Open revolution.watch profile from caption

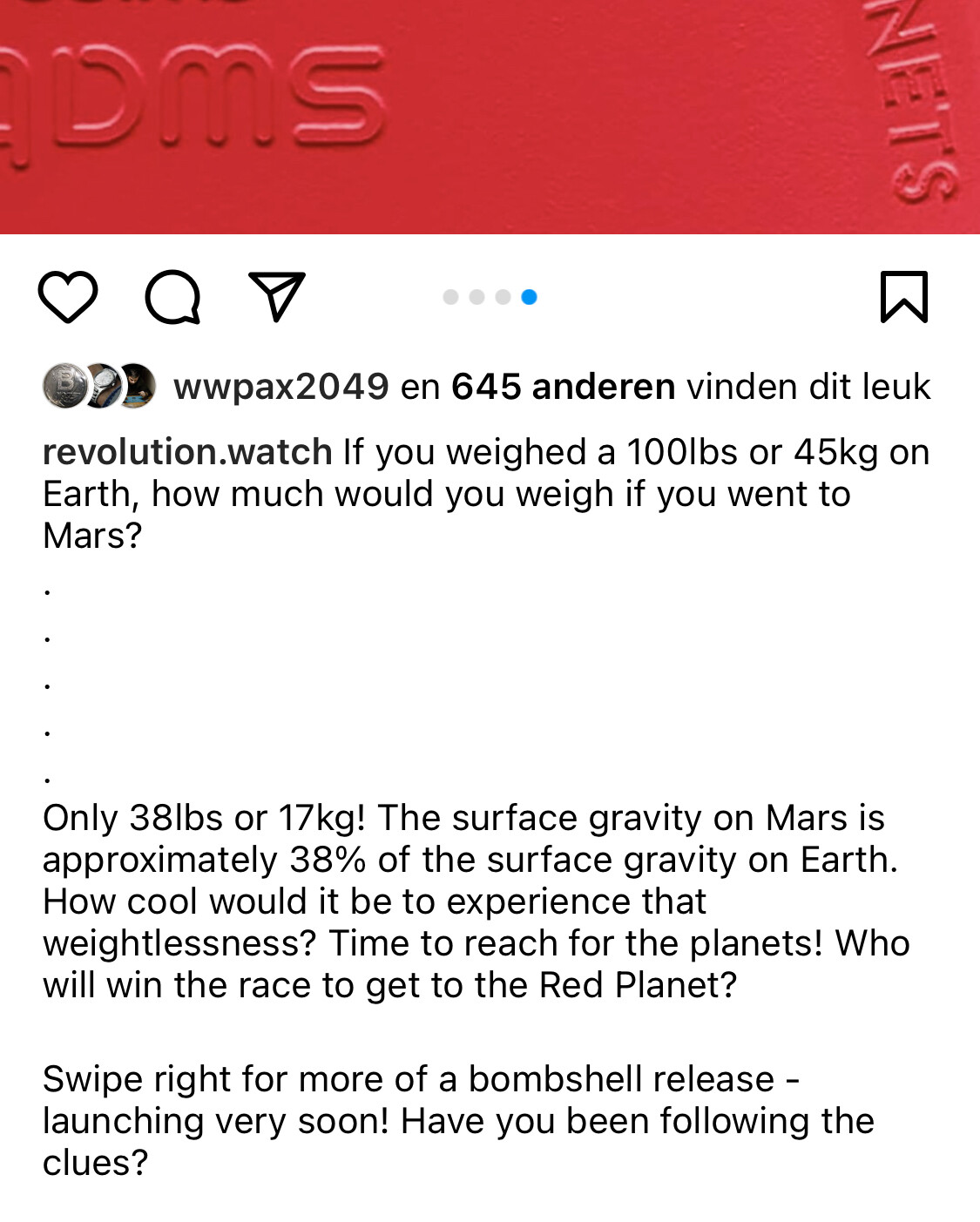[187, 453]
